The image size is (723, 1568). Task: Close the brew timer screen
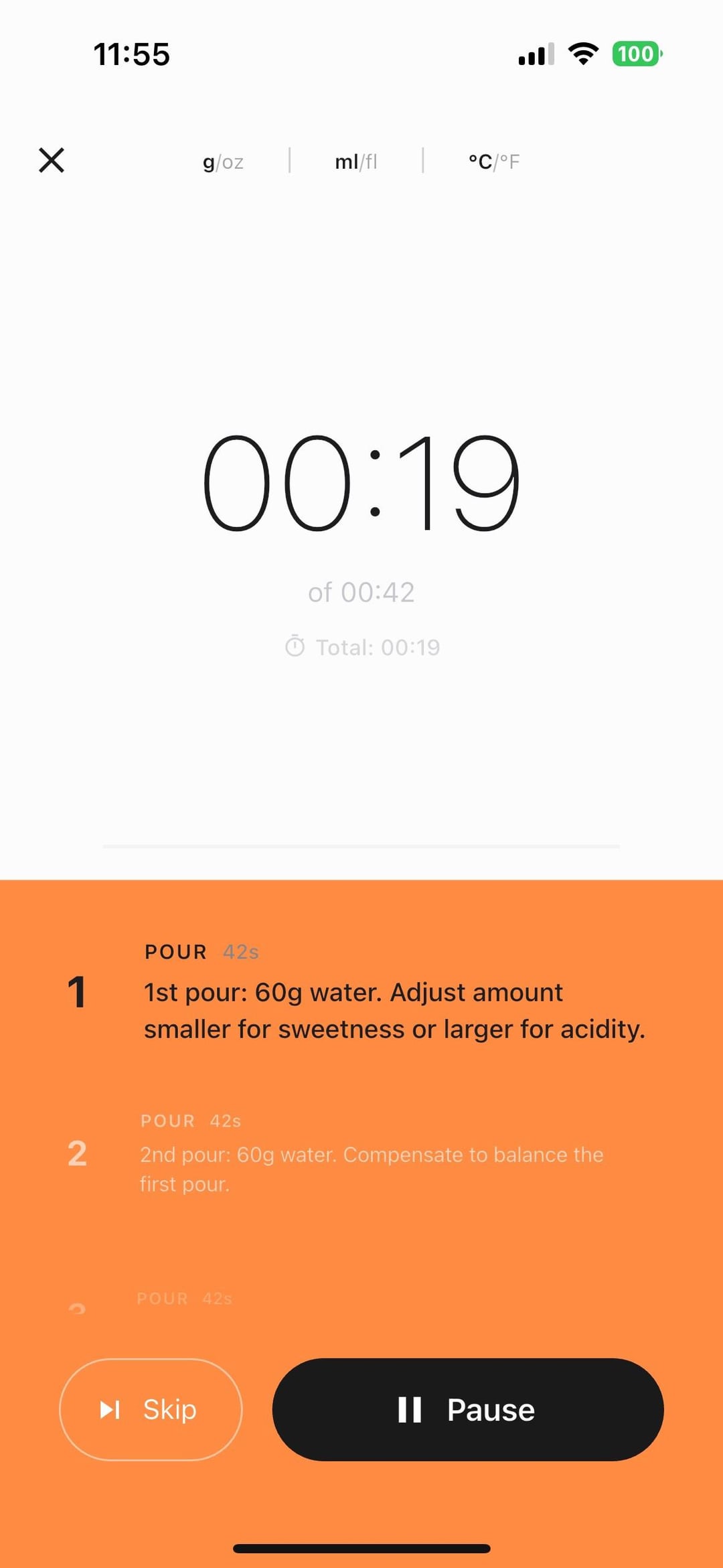click(52, 161)
